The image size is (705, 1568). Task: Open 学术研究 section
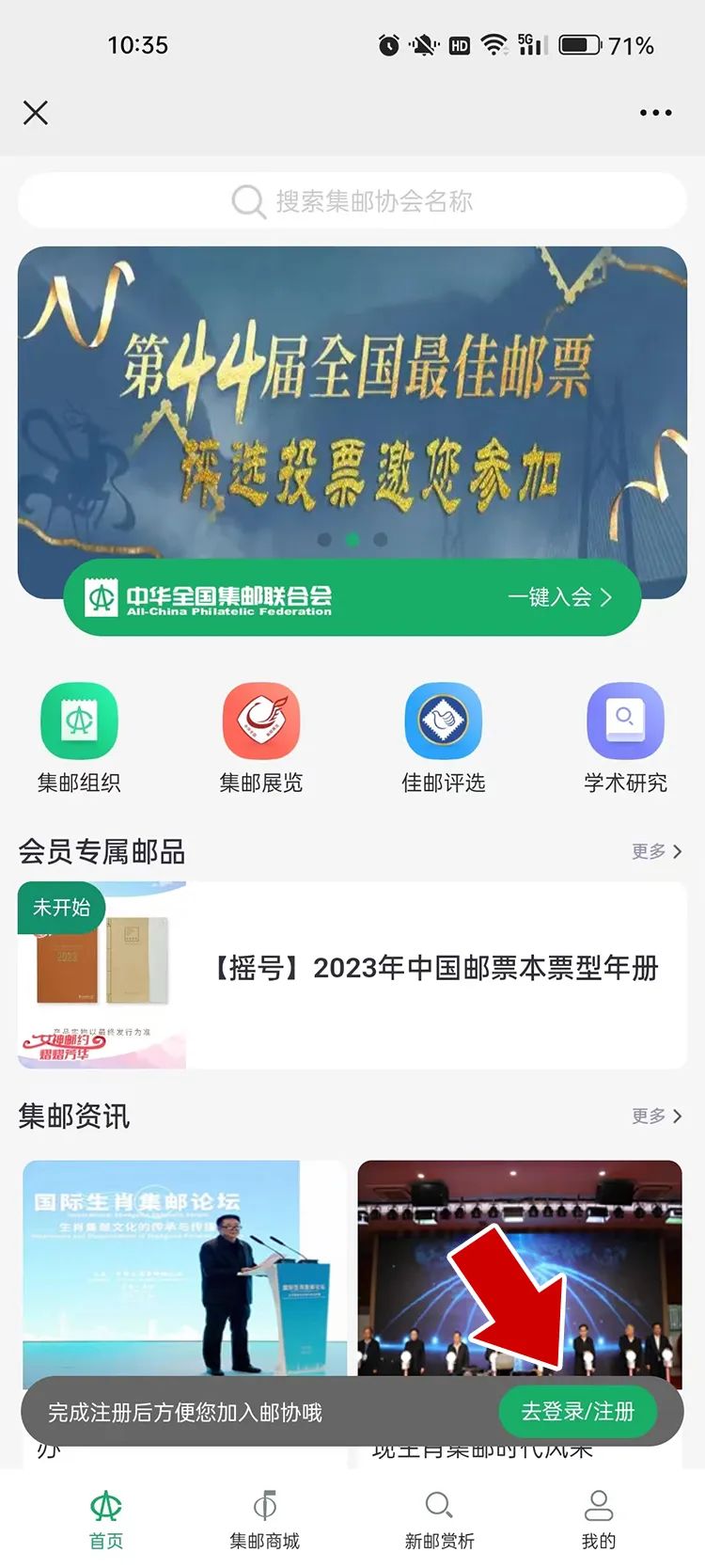click(625, 737)
